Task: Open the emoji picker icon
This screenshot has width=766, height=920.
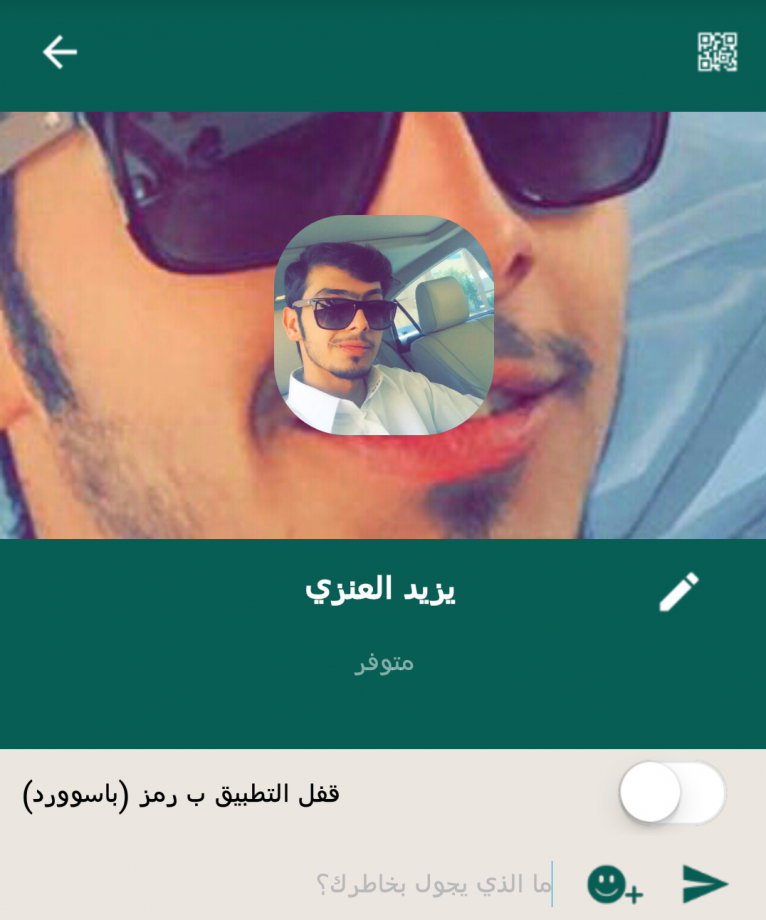Action: coord(614,884)
